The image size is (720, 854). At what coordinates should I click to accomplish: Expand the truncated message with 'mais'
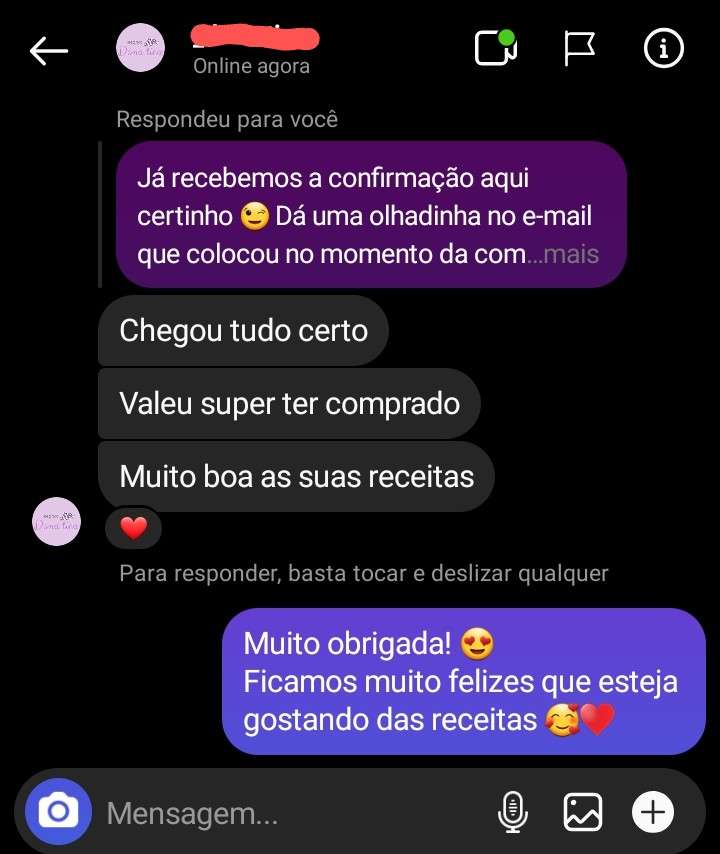[x=572, y=254]
